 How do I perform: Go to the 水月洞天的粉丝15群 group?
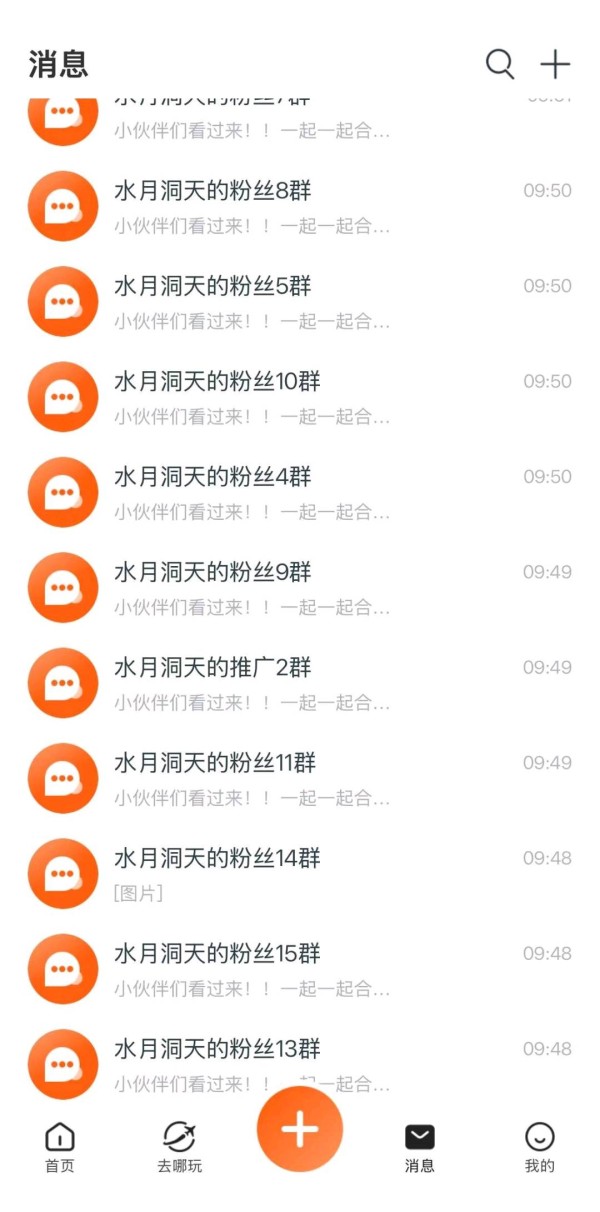[300, 970]
